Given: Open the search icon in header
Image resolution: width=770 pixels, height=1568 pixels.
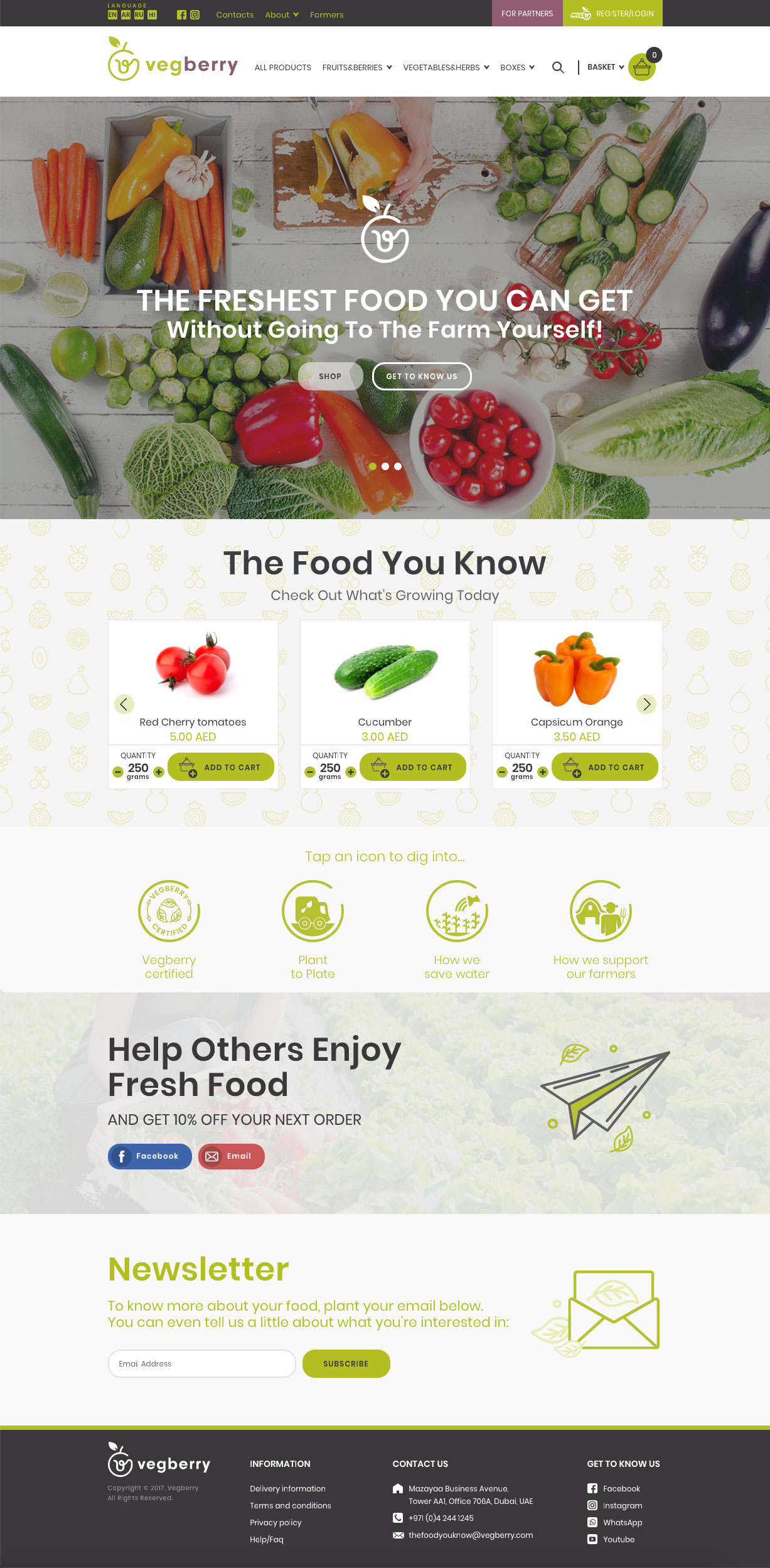Looking at the screenshot, I should tap(557, 67).
